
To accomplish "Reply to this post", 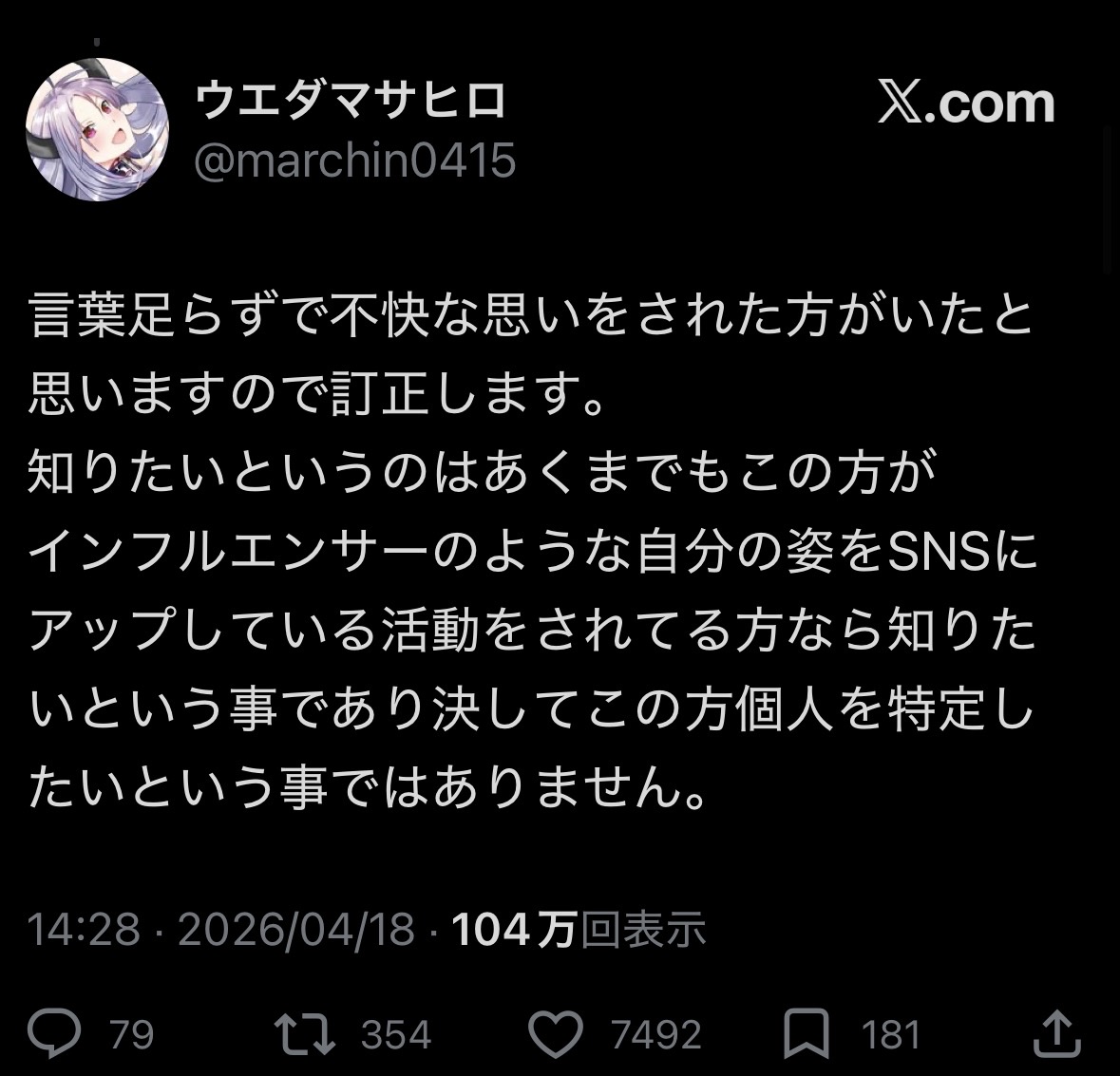I will [55, 1033].
